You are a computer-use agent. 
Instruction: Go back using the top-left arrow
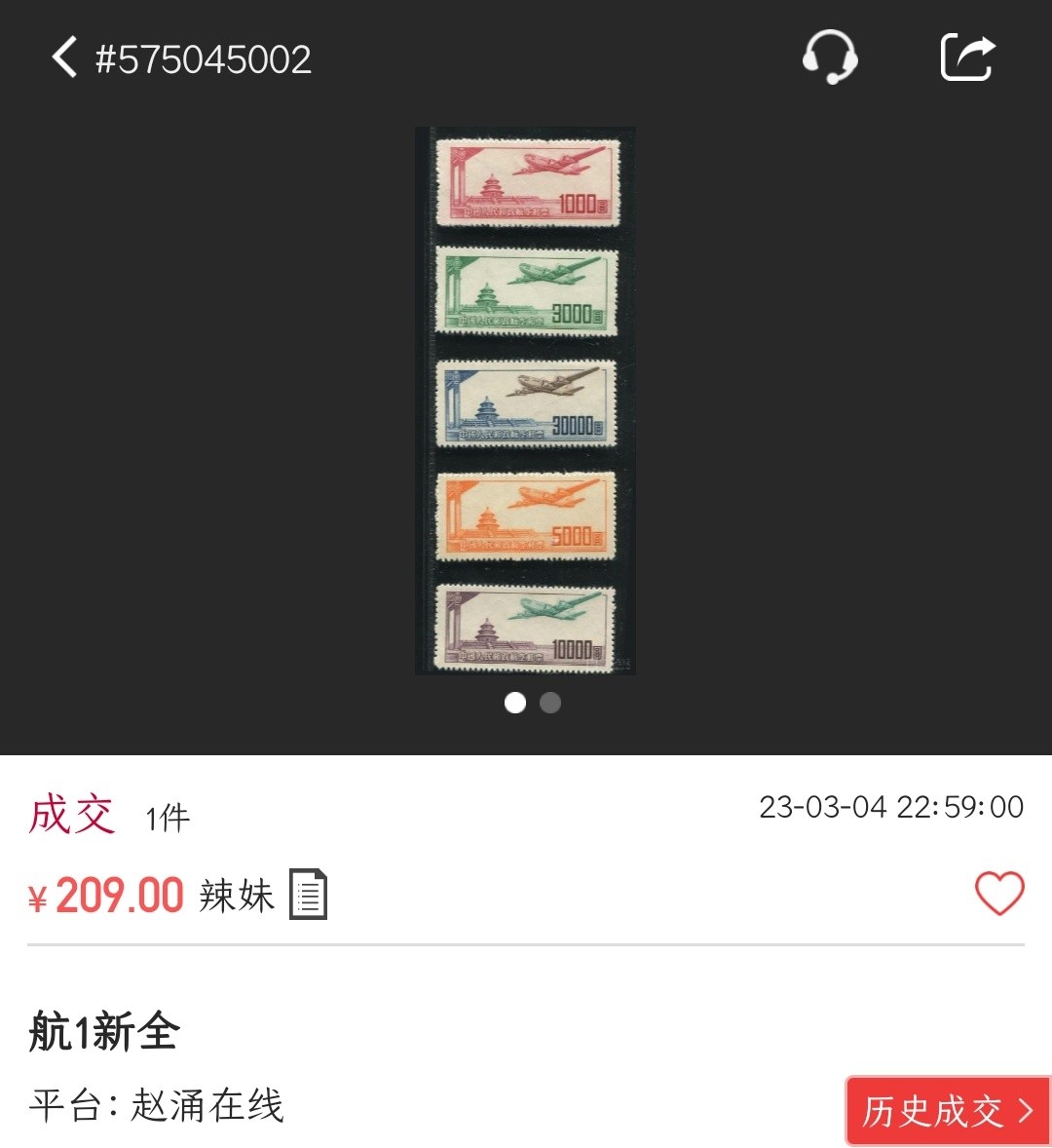(64, 57)
